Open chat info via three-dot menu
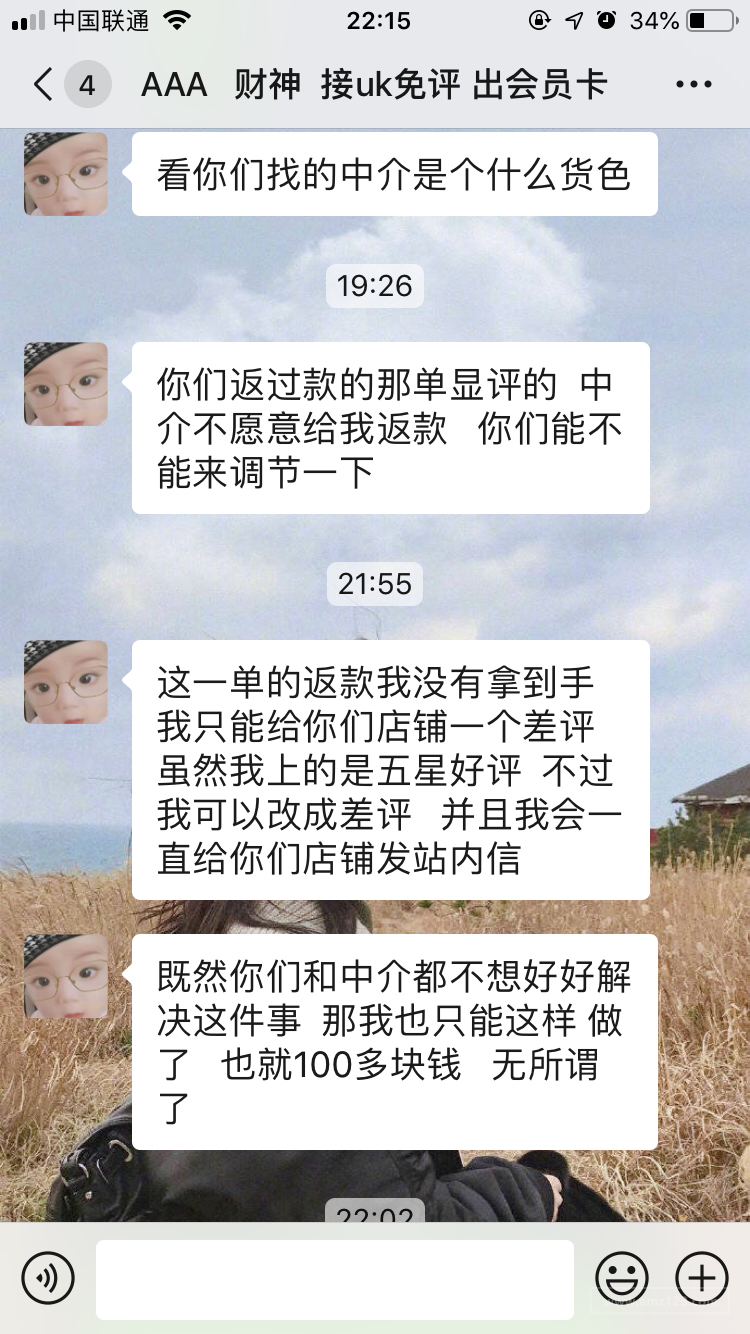The height and width of the screenshot is (1334, 750). coord(693,85)
